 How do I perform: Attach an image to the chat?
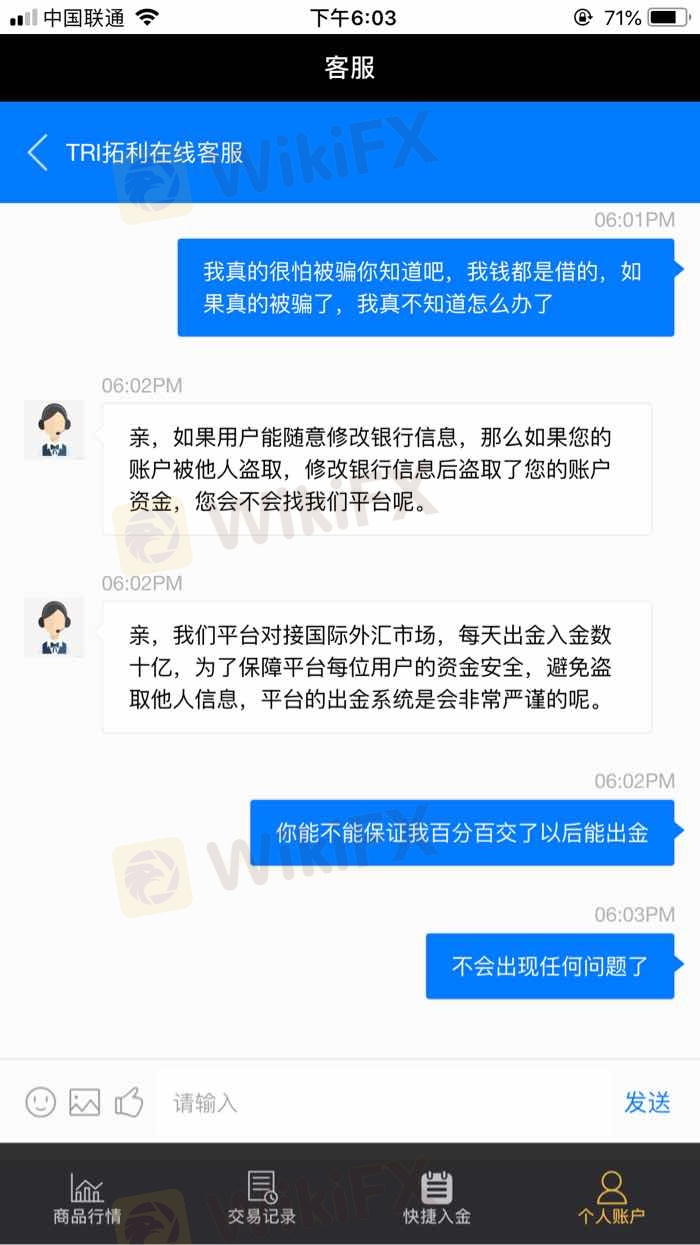tap(85, 1102)
